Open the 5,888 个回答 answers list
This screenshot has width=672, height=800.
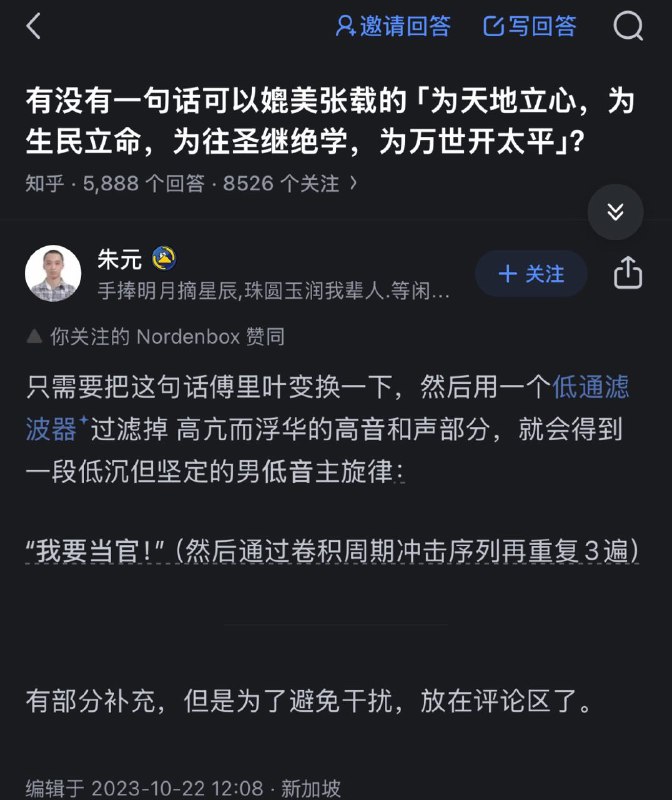click(145, 184)
